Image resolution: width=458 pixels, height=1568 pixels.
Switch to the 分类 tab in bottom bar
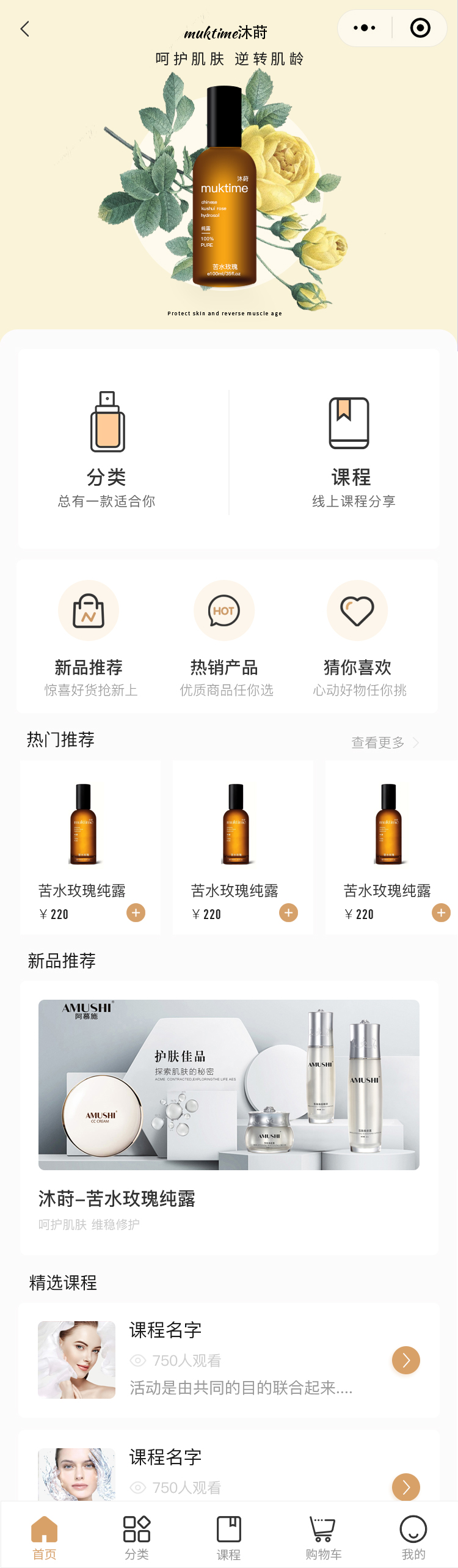coord(137,1537)
